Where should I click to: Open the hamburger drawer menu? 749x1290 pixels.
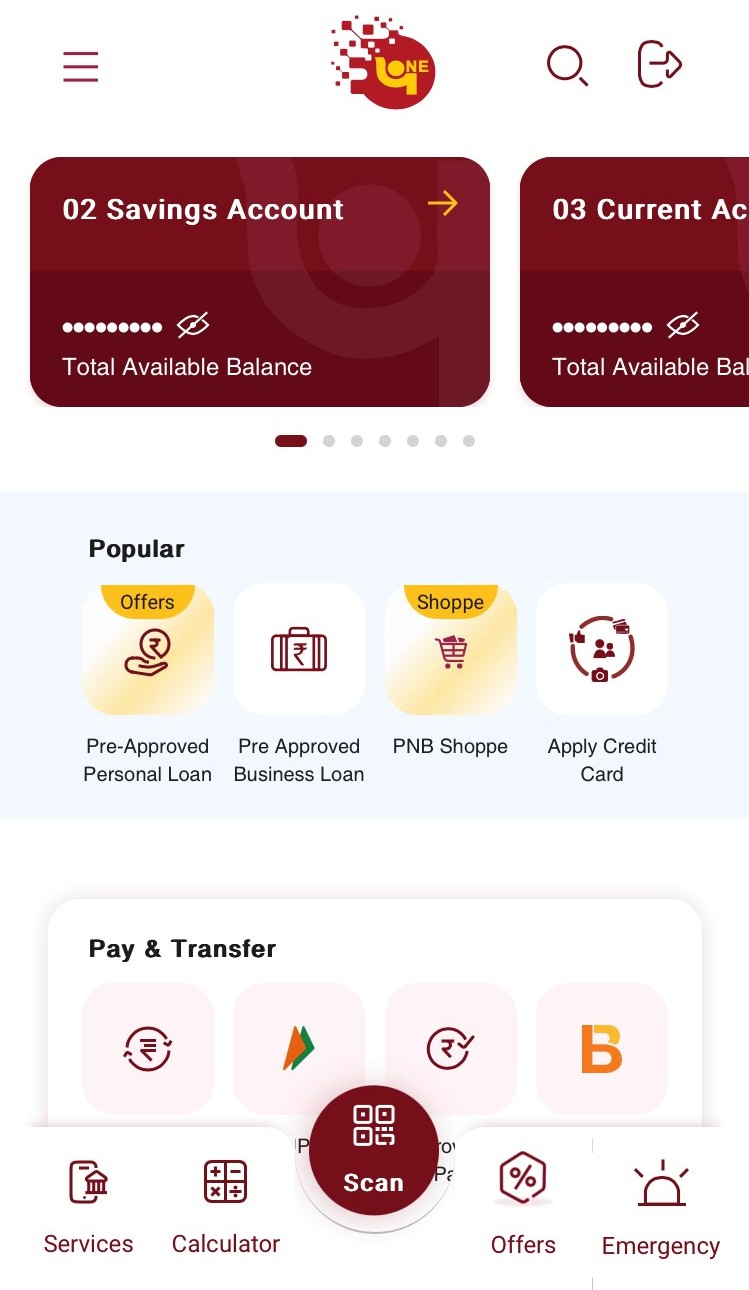pyautogui.click(x=80, y=66)
